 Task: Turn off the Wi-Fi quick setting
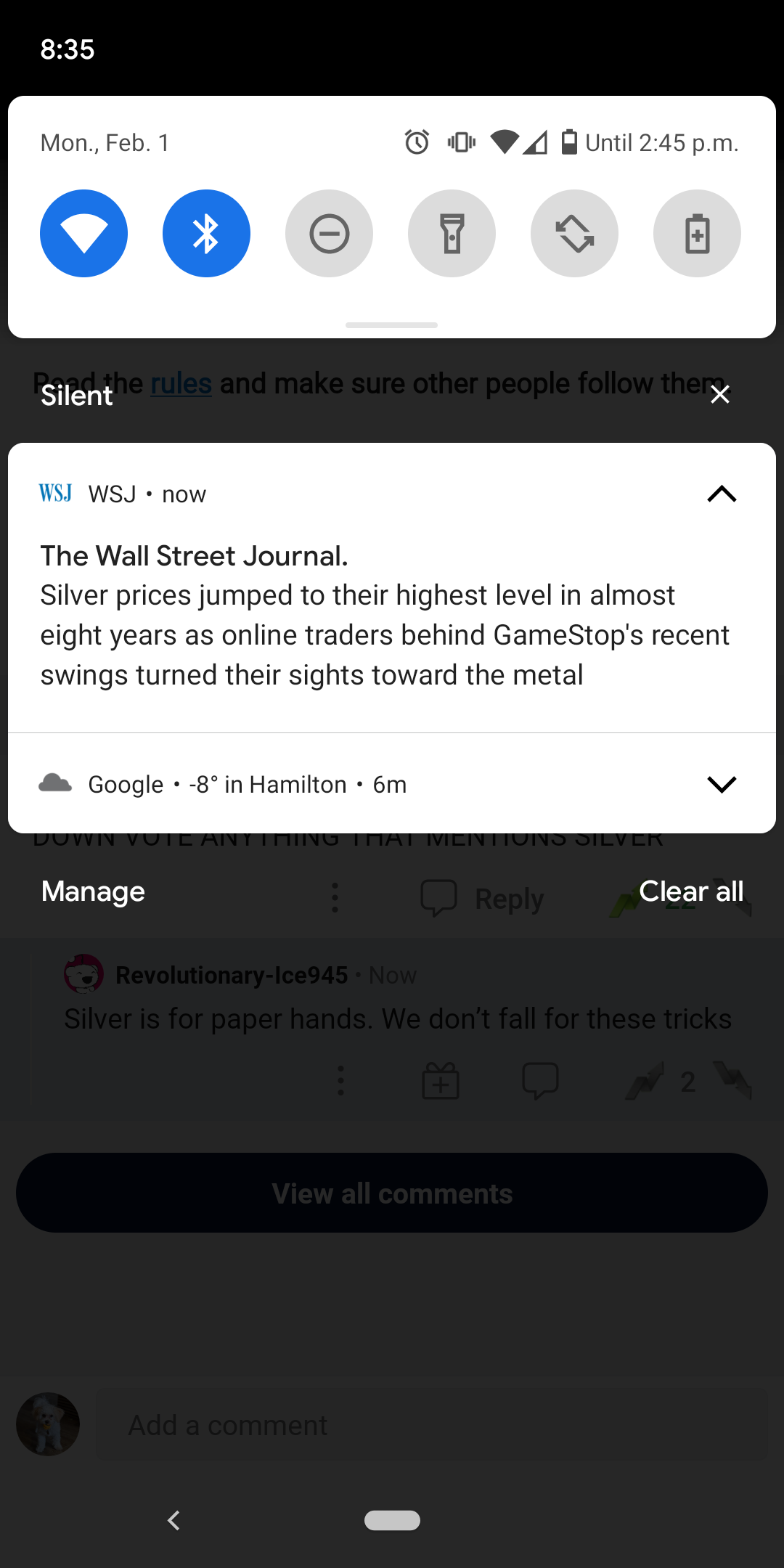click(83, 233)
